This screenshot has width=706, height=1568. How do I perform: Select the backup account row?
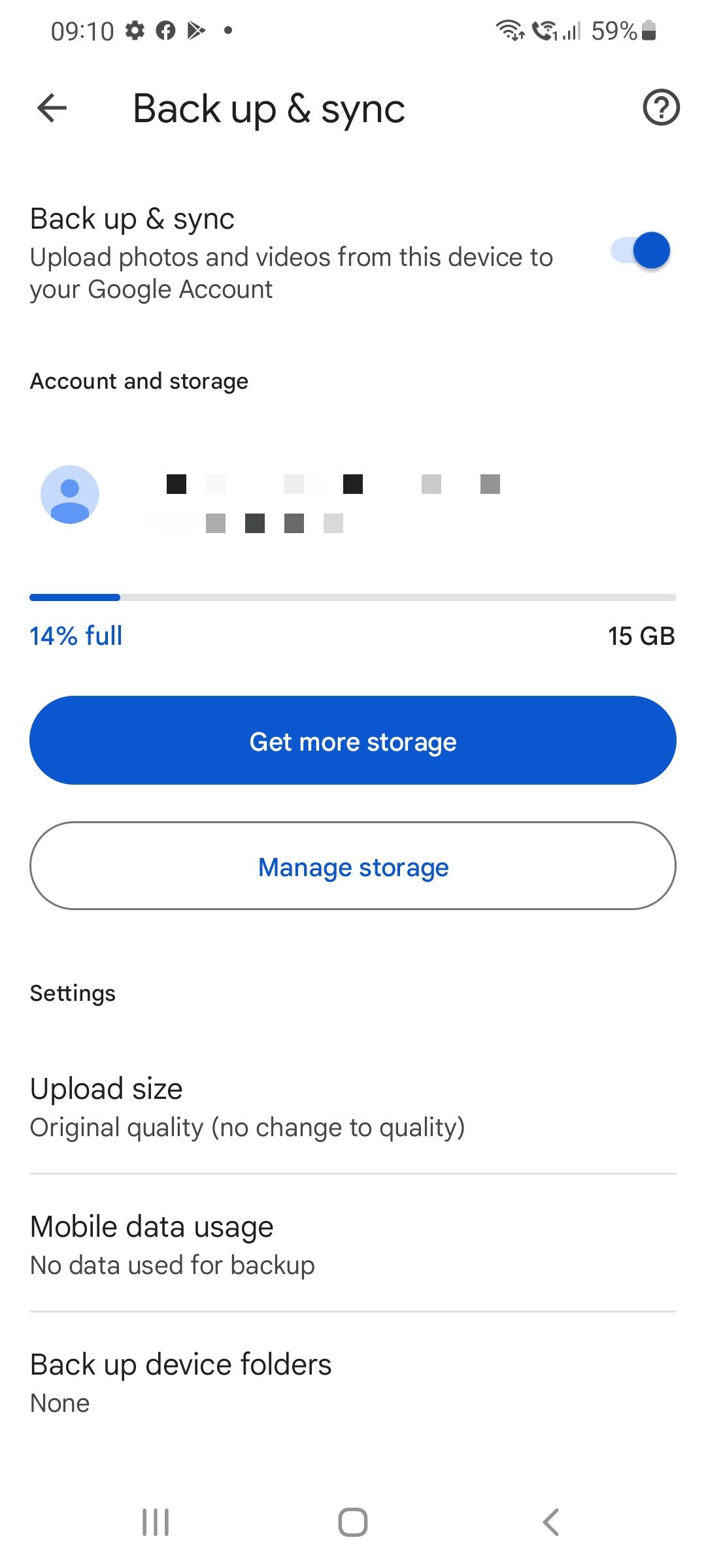353,503
